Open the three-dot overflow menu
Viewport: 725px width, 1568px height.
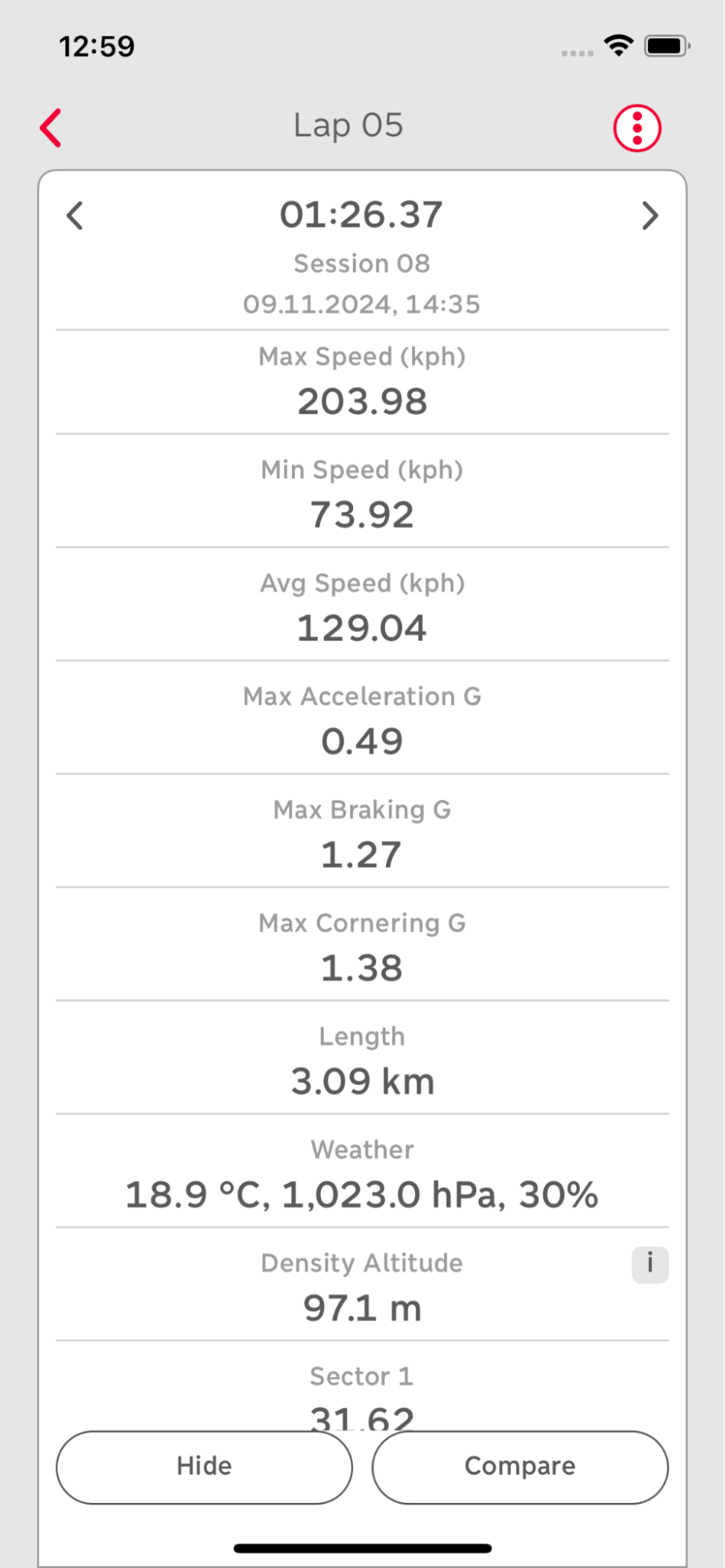(637, 128)
